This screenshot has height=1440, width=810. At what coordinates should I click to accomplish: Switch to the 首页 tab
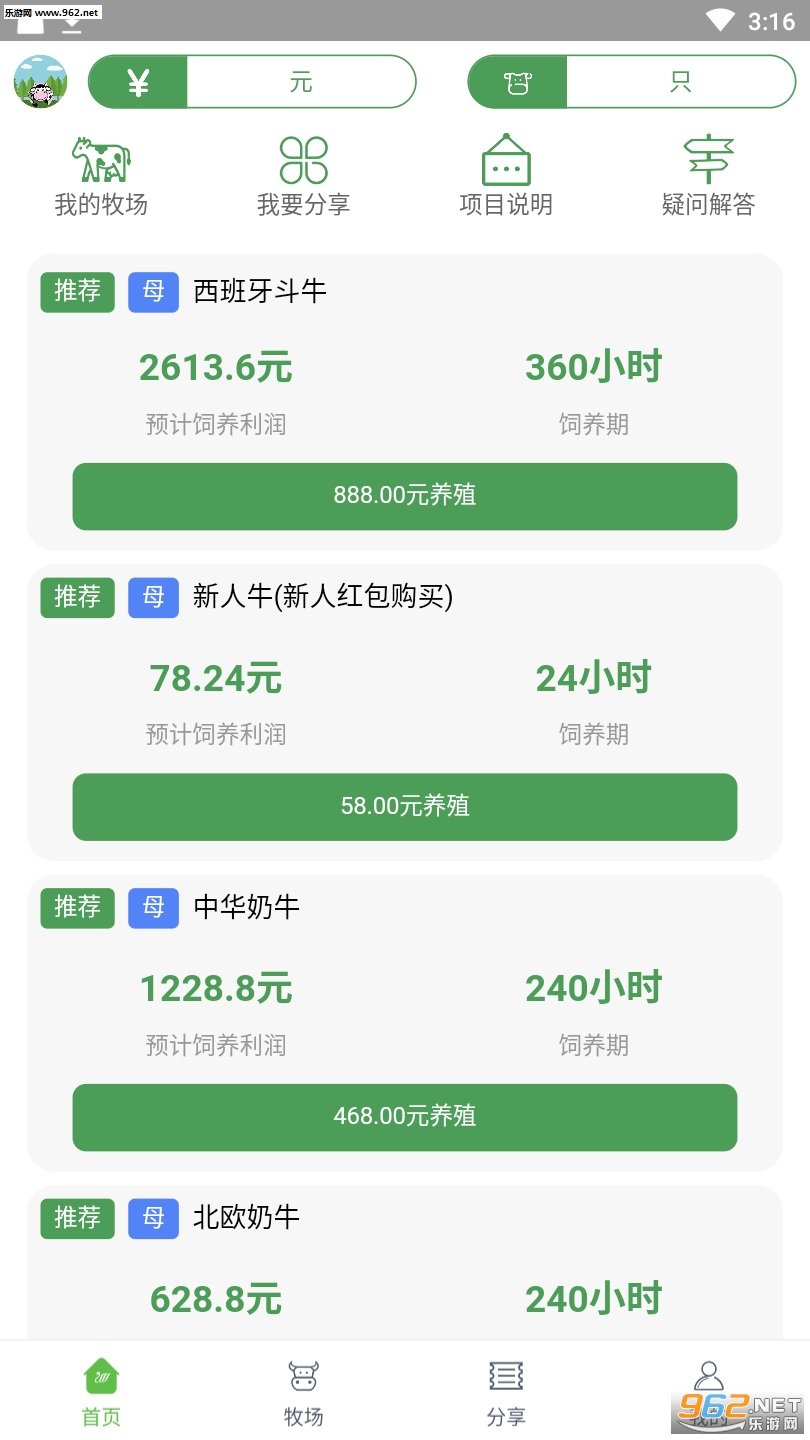(101, 1391)
